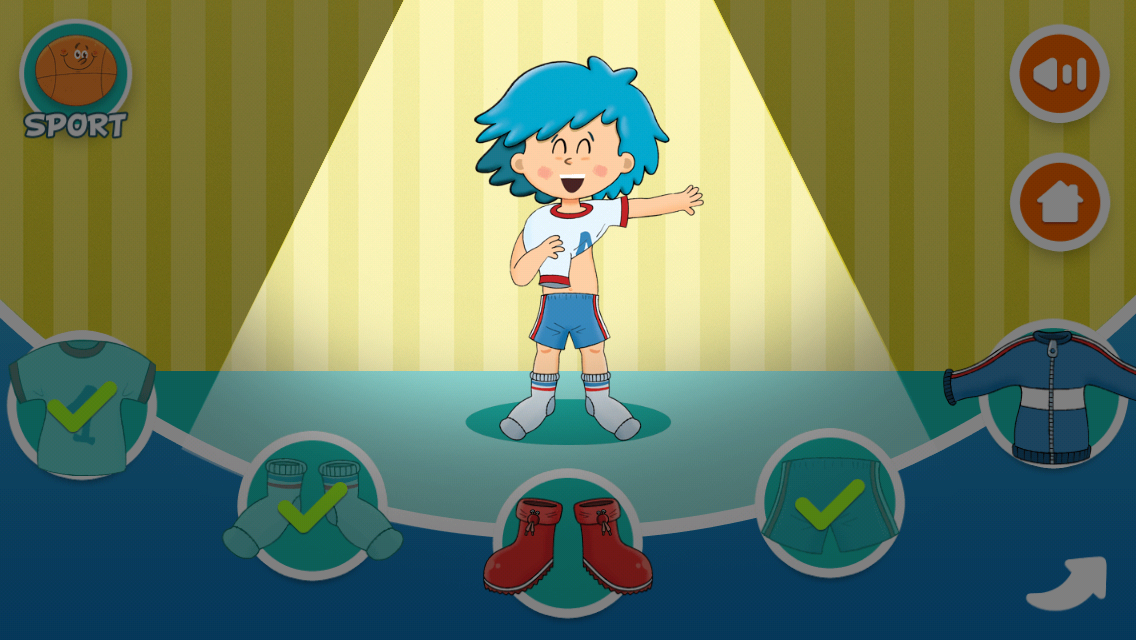The image size is (1136, 640).
Task: Go to the home screen
Action: [1059, 202]
